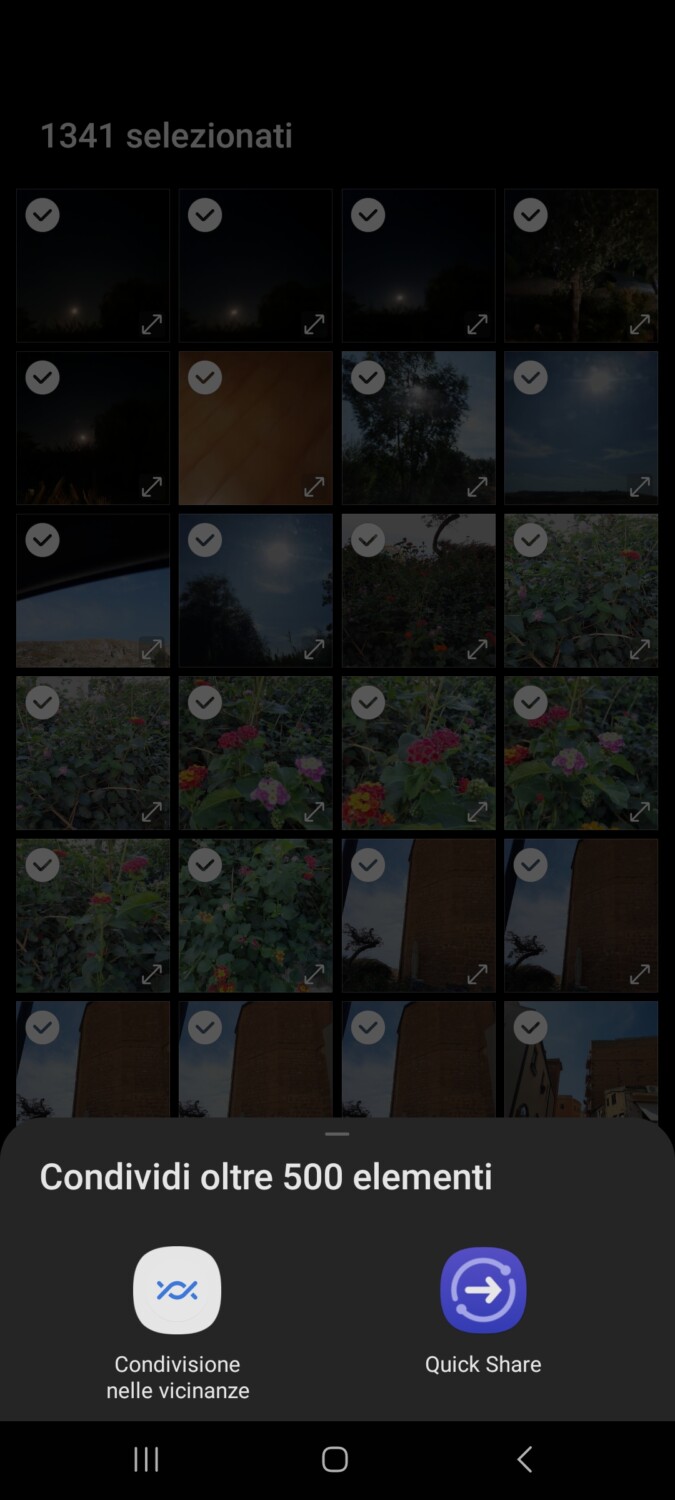Open recent apps from the navigation bar

tap(147, 1459)
